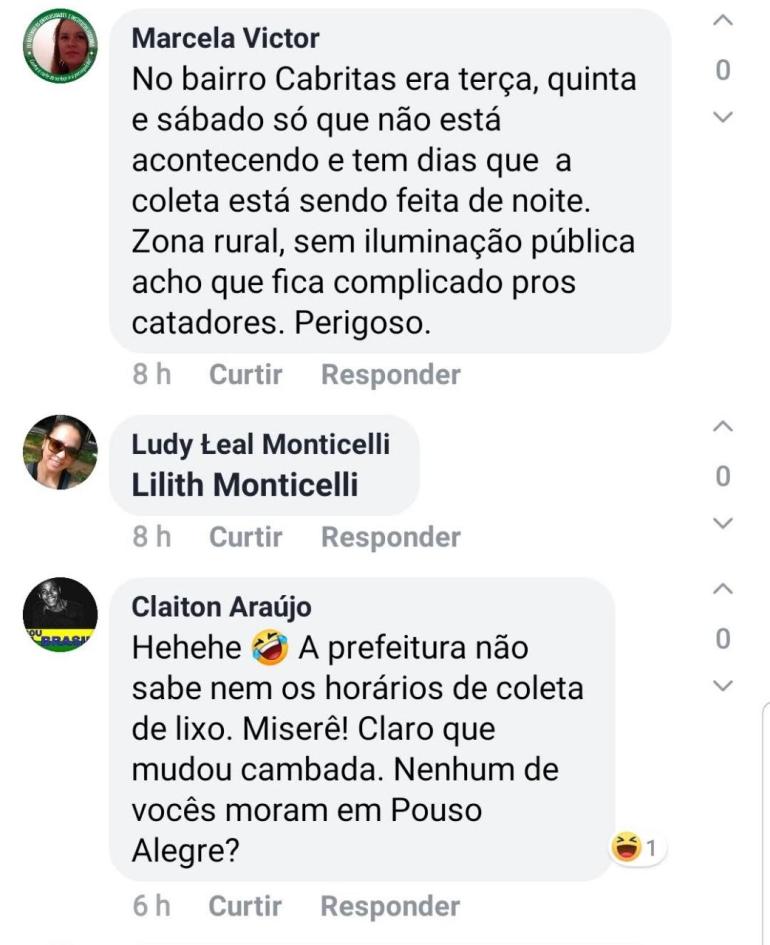Downvote Claiton Araújo's comment
The height and width of the screenshot is (945, 770).
(724, 686)
